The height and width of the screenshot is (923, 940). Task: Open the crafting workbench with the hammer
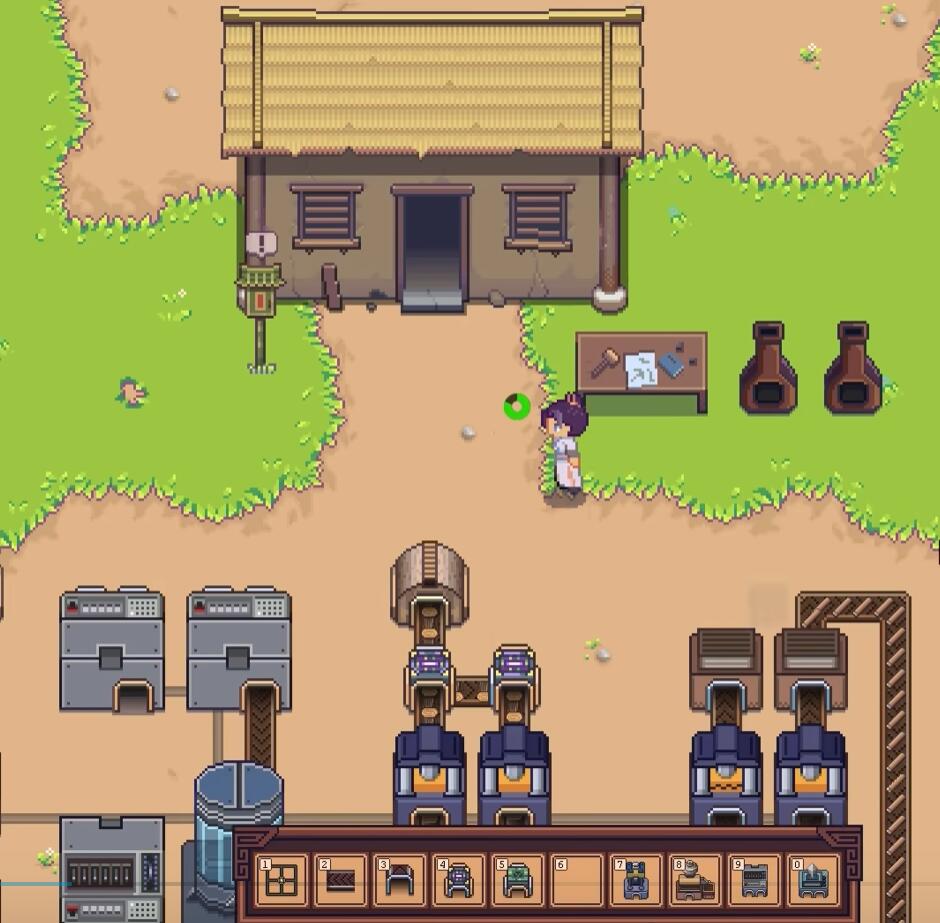pos(641,368)
